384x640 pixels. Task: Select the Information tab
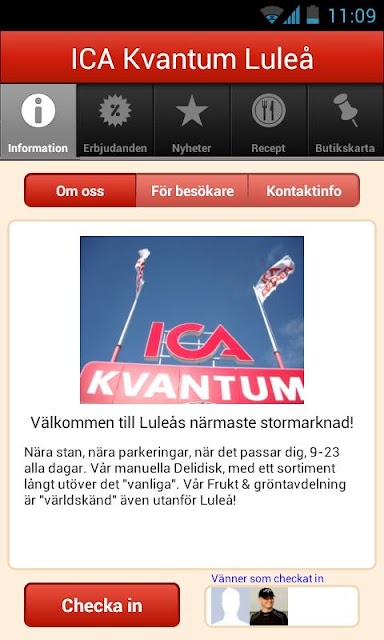38,121
